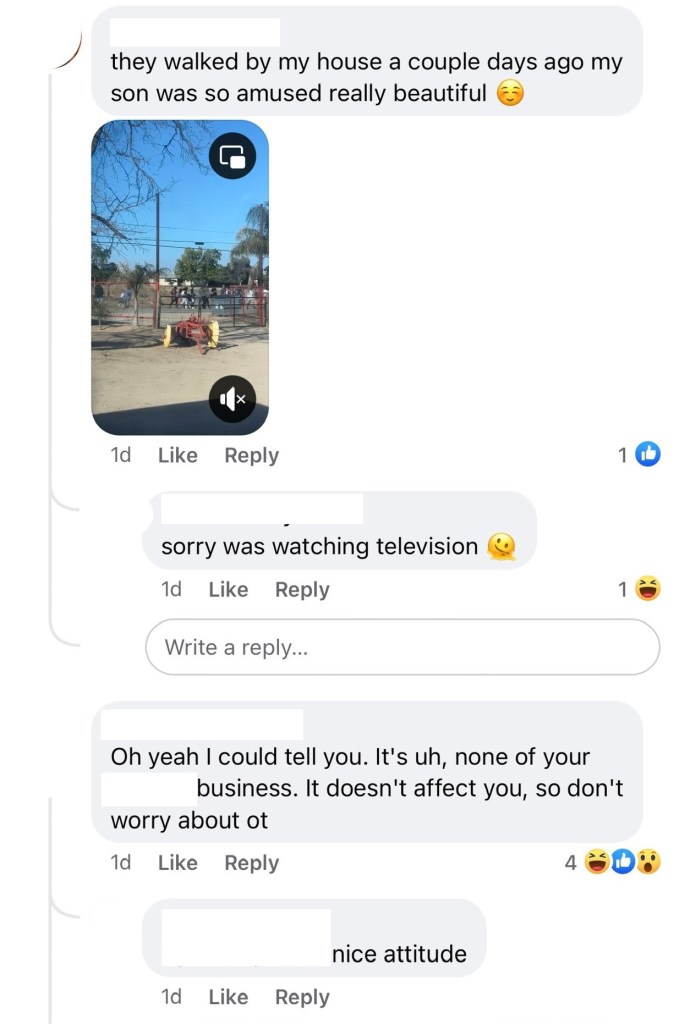Open picture-in-picture for the comment video

[x=232, y=156]
